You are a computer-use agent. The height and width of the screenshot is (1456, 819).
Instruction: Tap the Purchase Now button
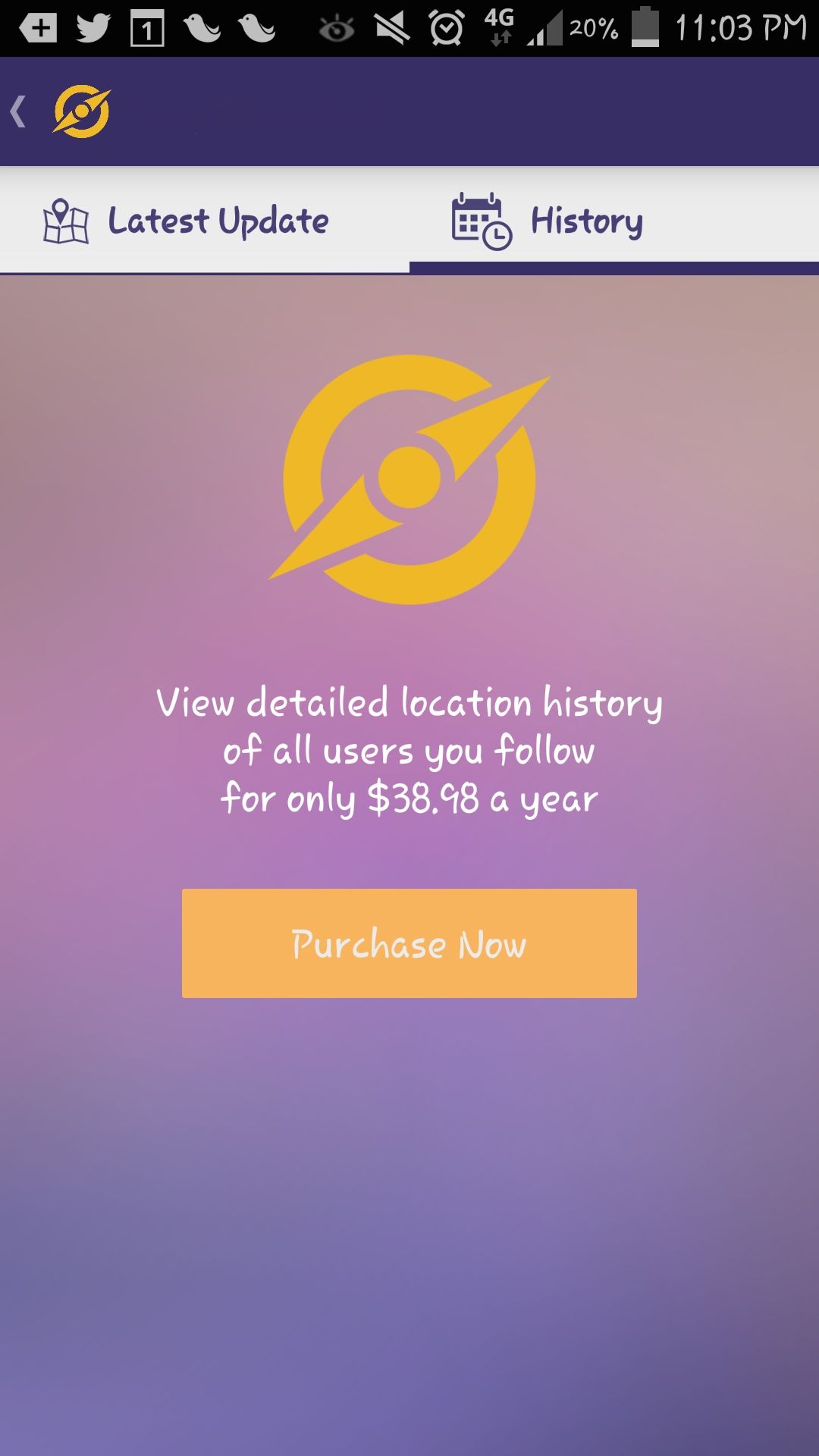[409, 943]
